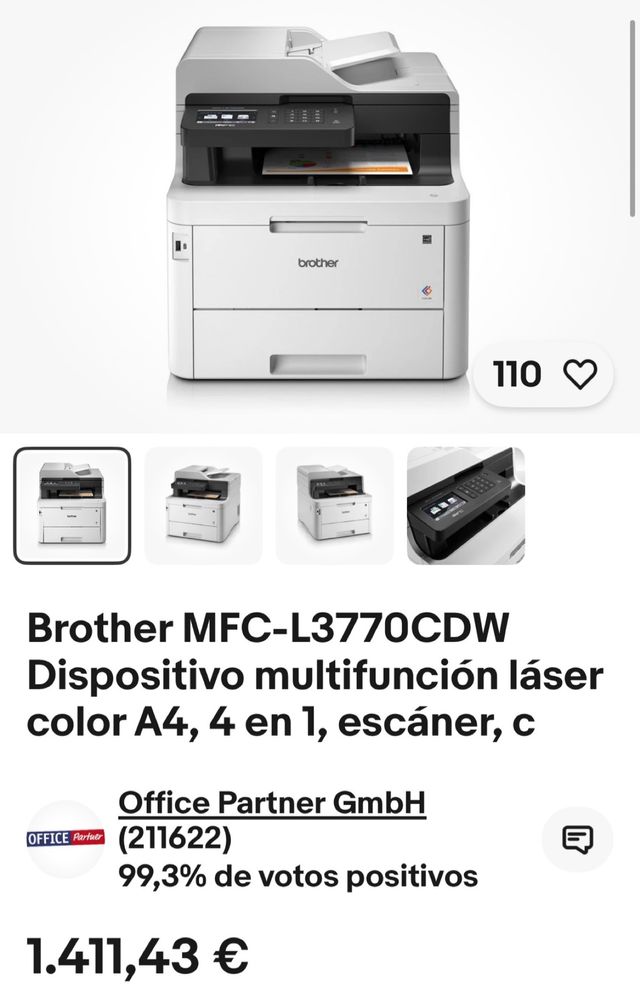View the control panel close-up thumbnail
Screen dimensions: 640x998
(466, 505)
